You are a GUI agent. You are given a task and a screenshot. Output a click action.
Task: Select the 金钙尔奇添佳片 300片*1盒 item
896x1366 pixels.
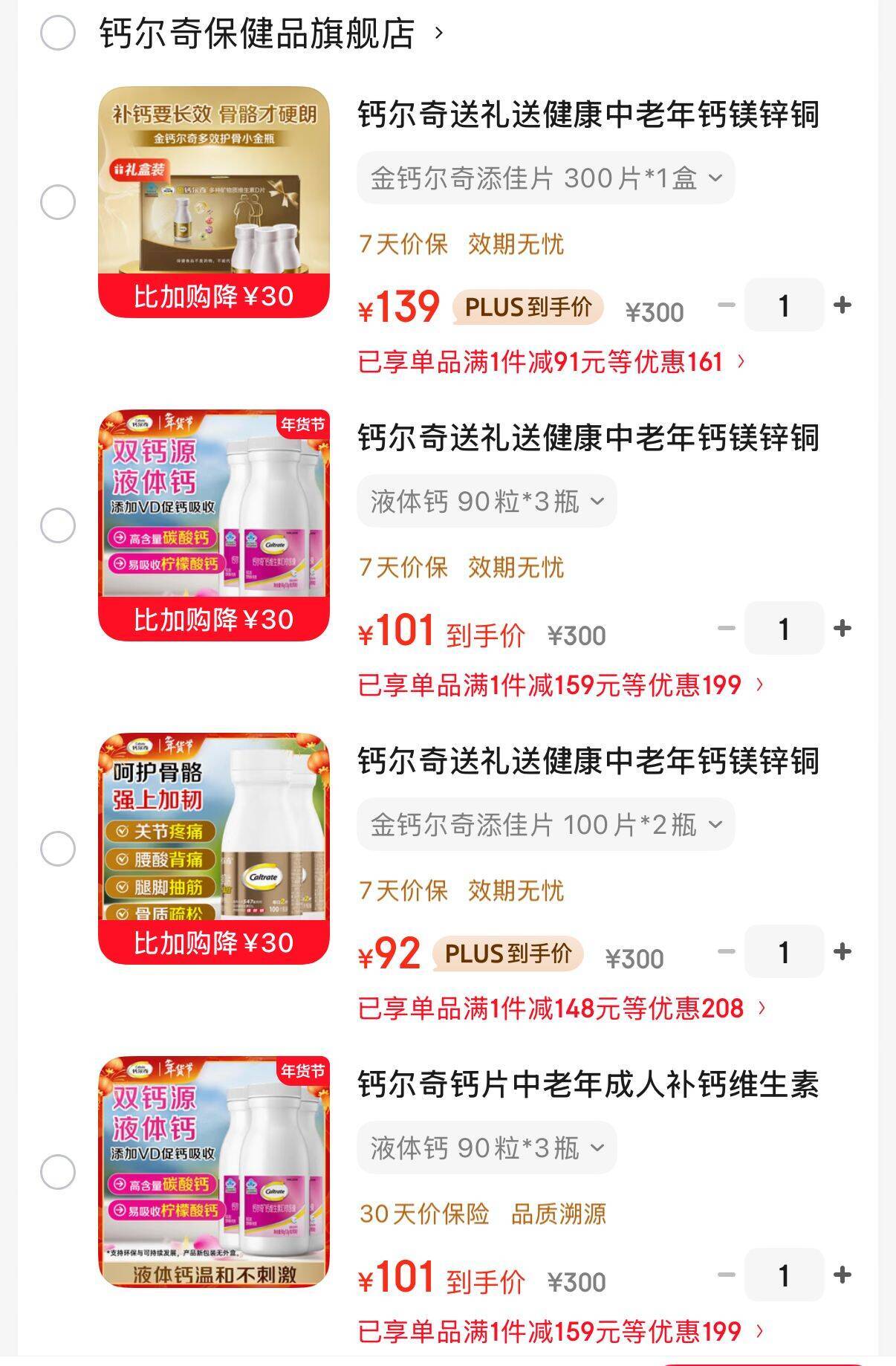pyautogui.click(x=58, y=202)
